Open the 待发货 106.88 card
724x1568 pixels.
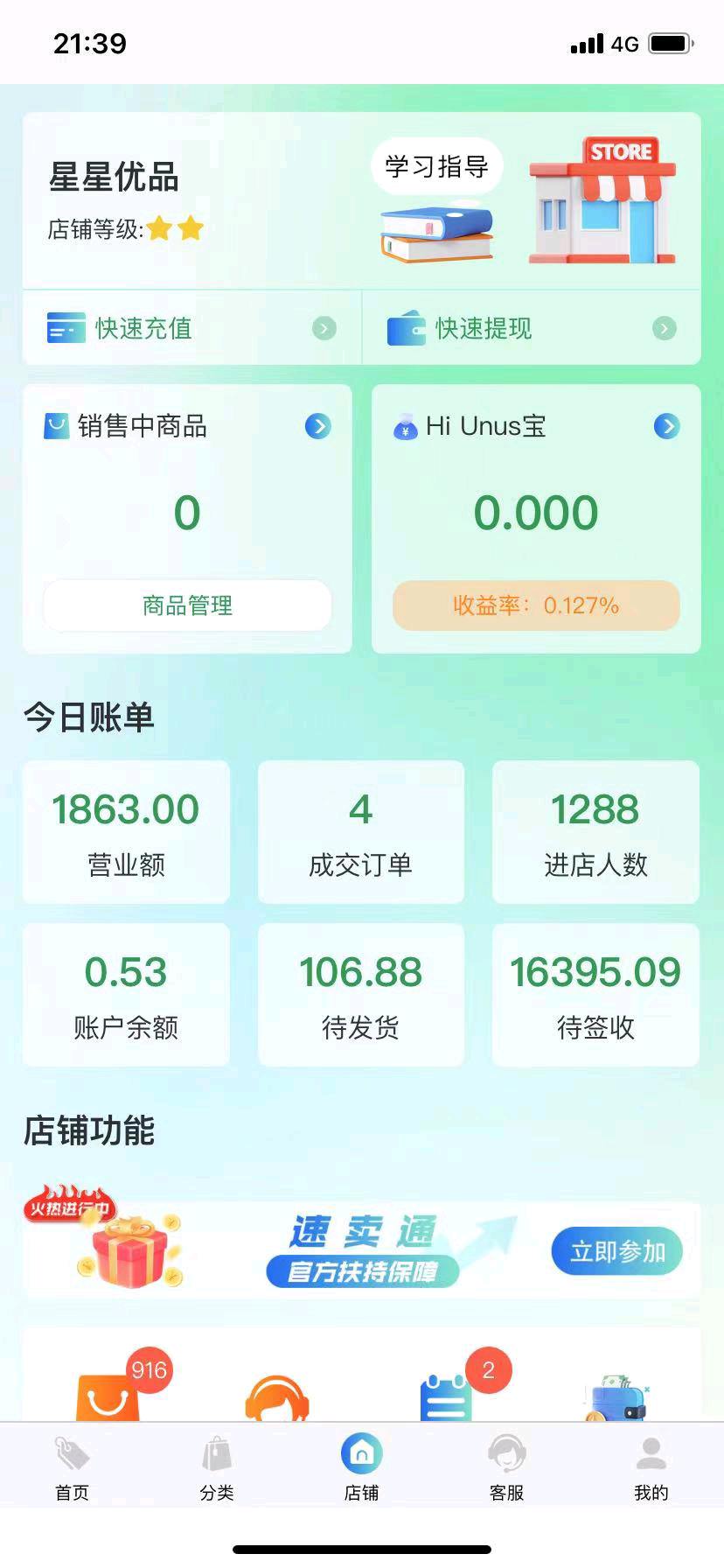(360, 994)
